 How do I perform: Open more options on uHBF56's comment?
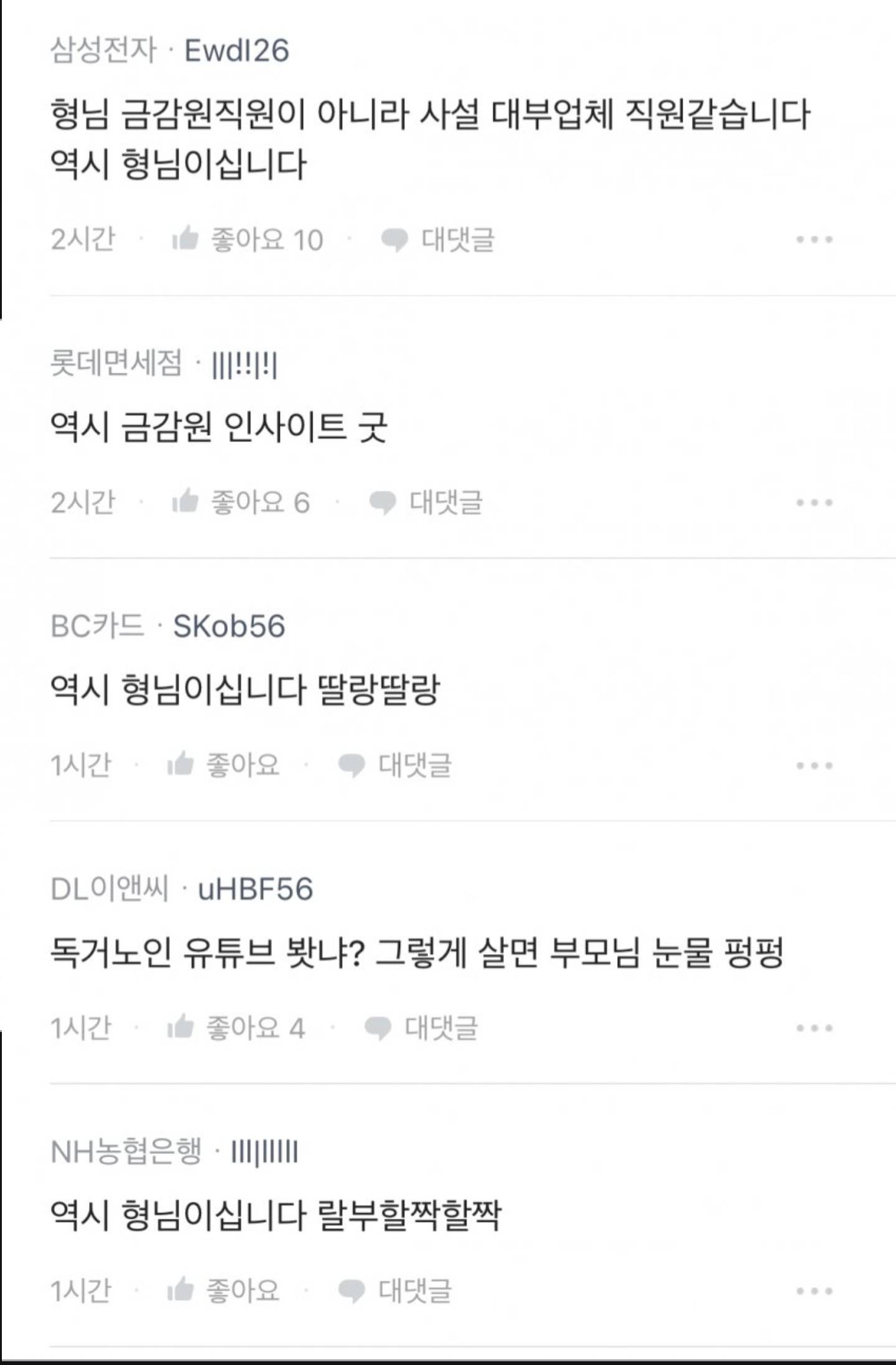814,1028
